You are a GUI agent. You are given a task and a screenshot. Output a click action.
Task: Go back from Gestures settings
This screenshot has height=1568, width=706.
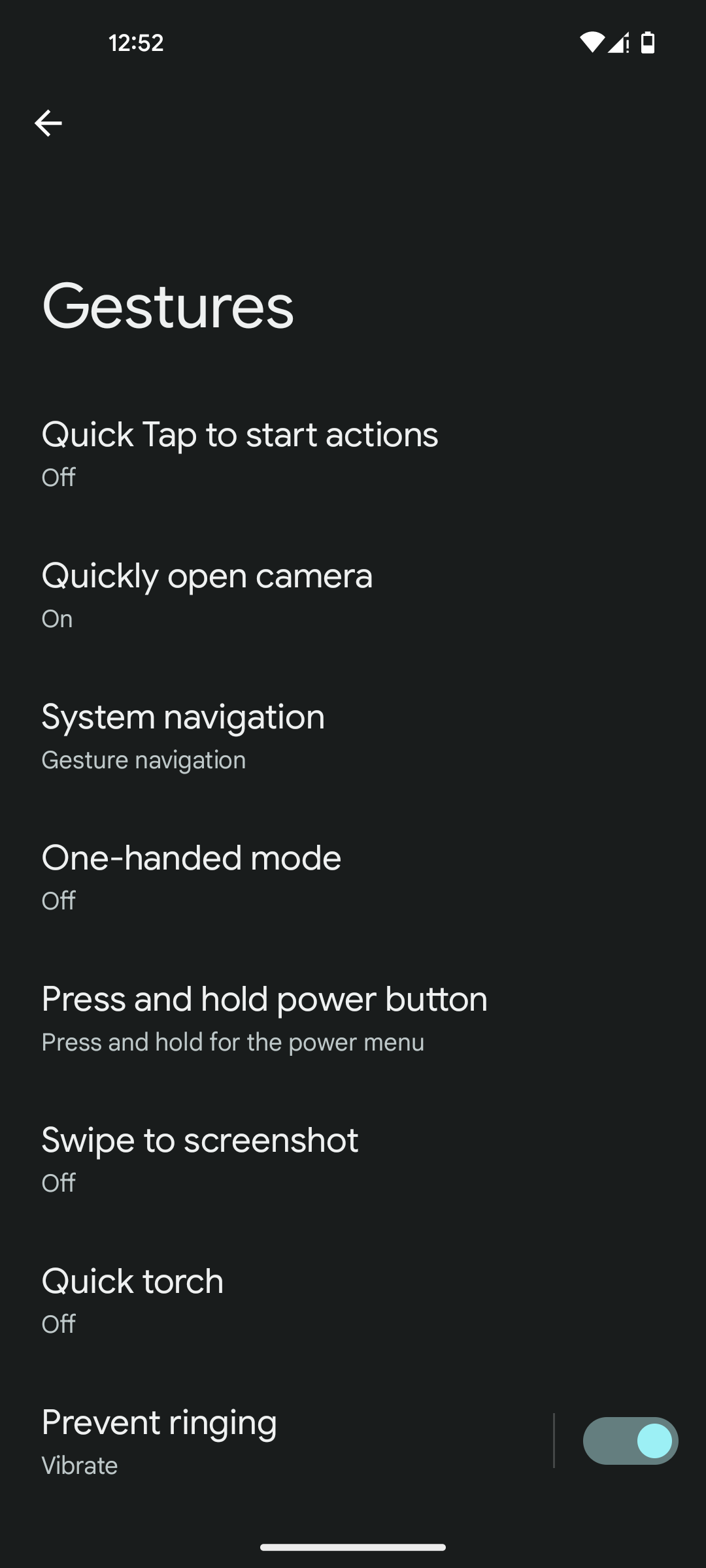(x=48, y=123)
